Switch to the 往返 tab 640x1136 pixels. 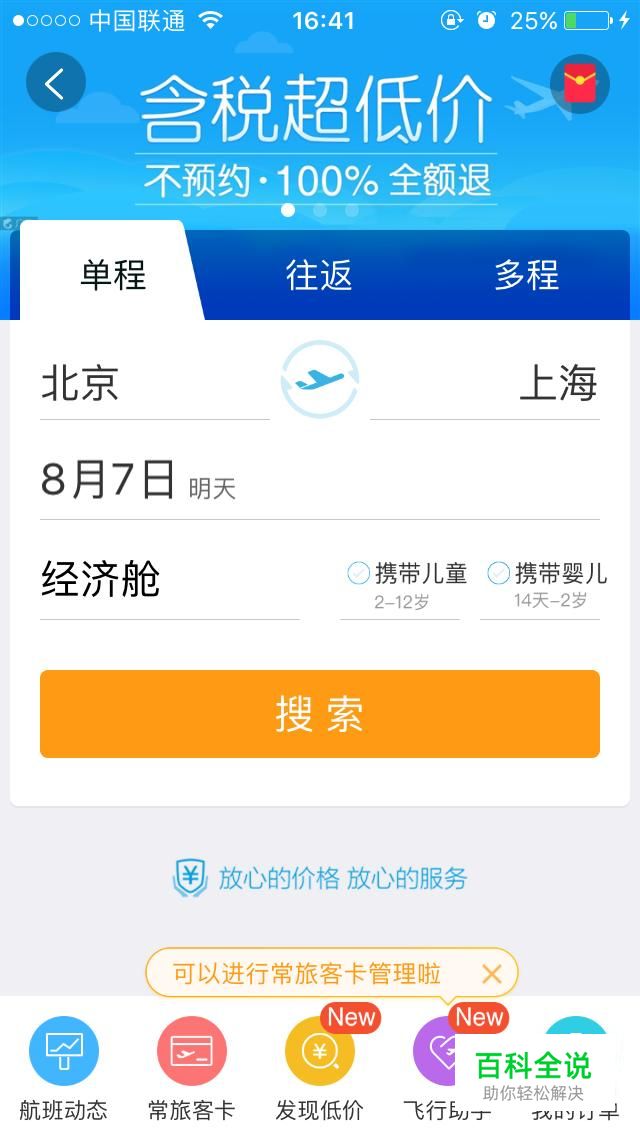coord(319,275)
